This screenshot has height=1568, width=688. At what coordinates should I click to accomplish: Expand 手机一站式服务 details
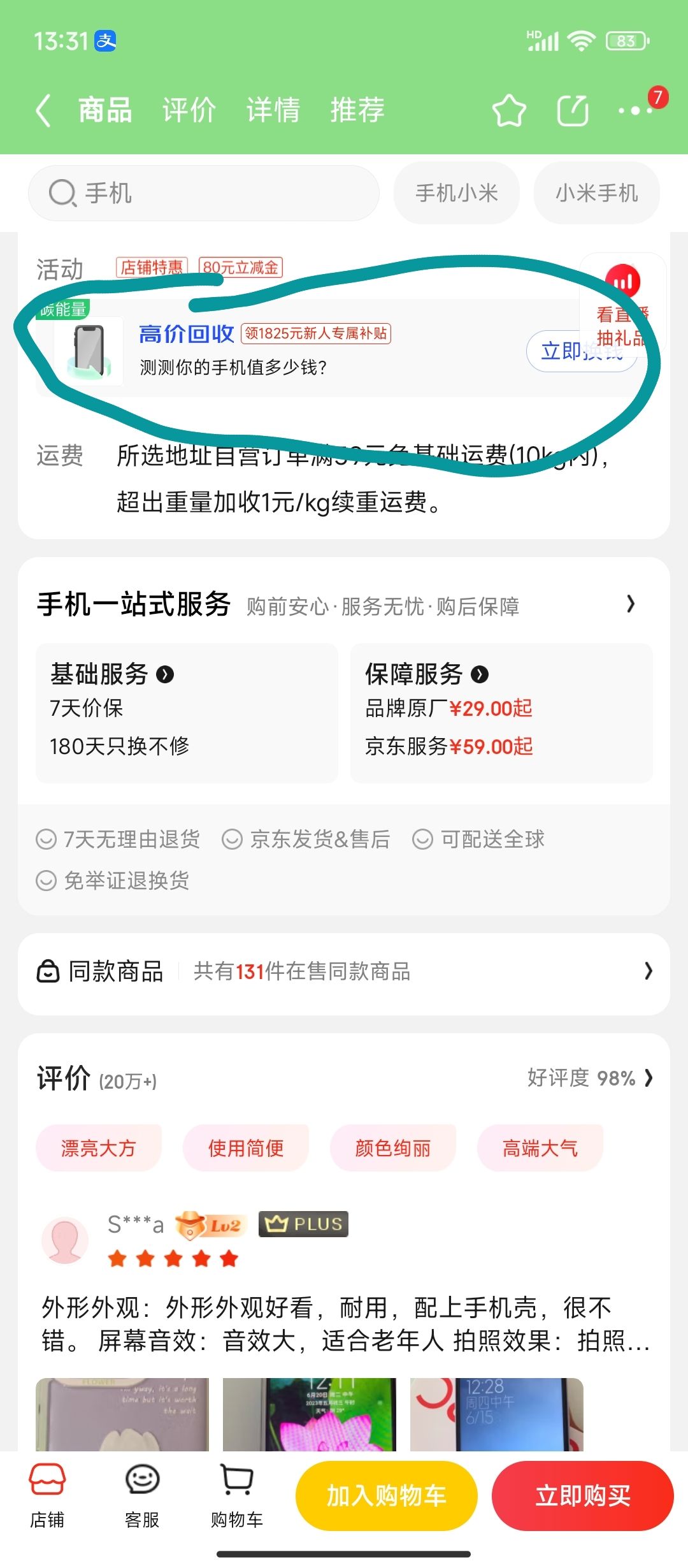(x=344, y=604)
